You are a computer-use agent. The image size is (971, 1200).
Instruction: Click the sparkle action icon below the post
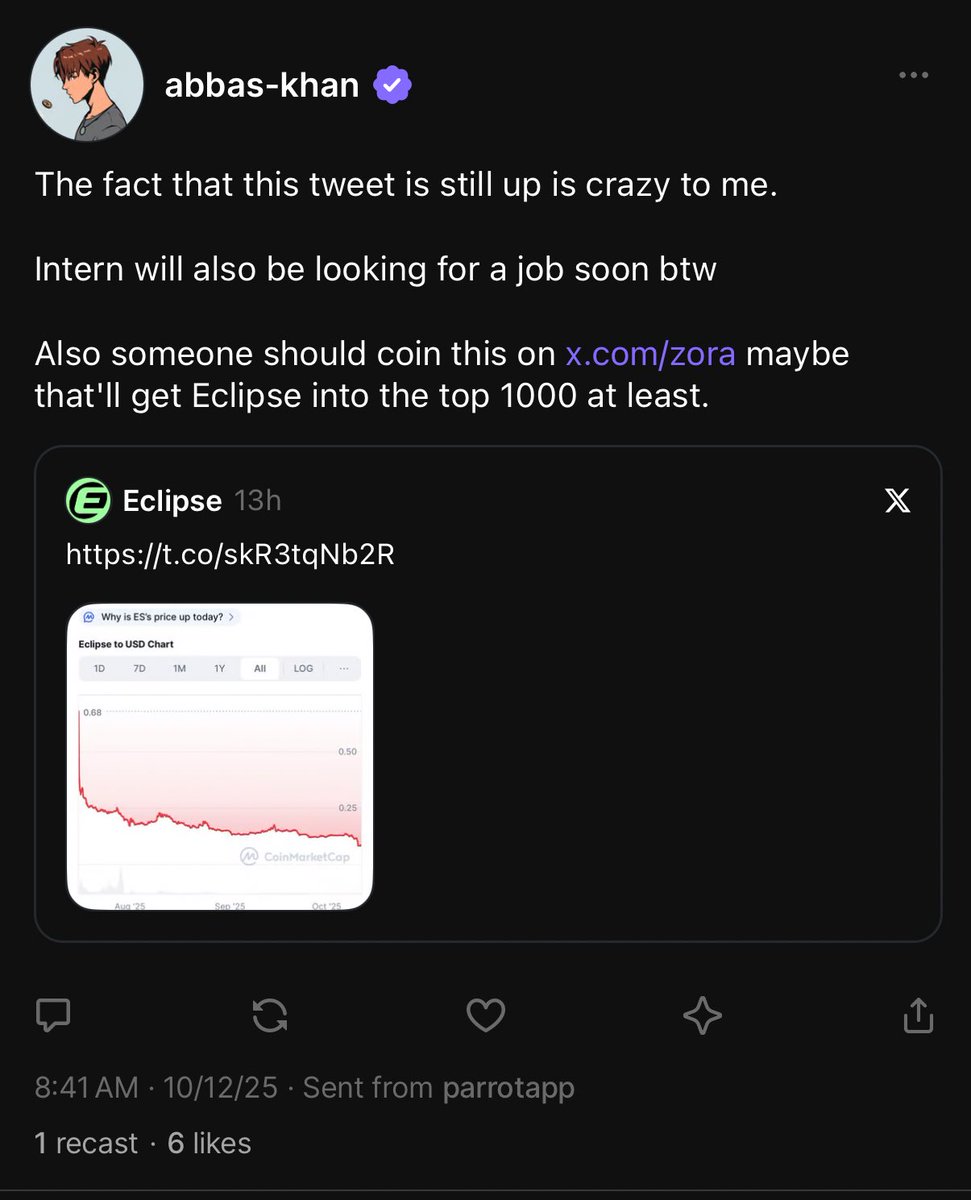point(702,1015)
